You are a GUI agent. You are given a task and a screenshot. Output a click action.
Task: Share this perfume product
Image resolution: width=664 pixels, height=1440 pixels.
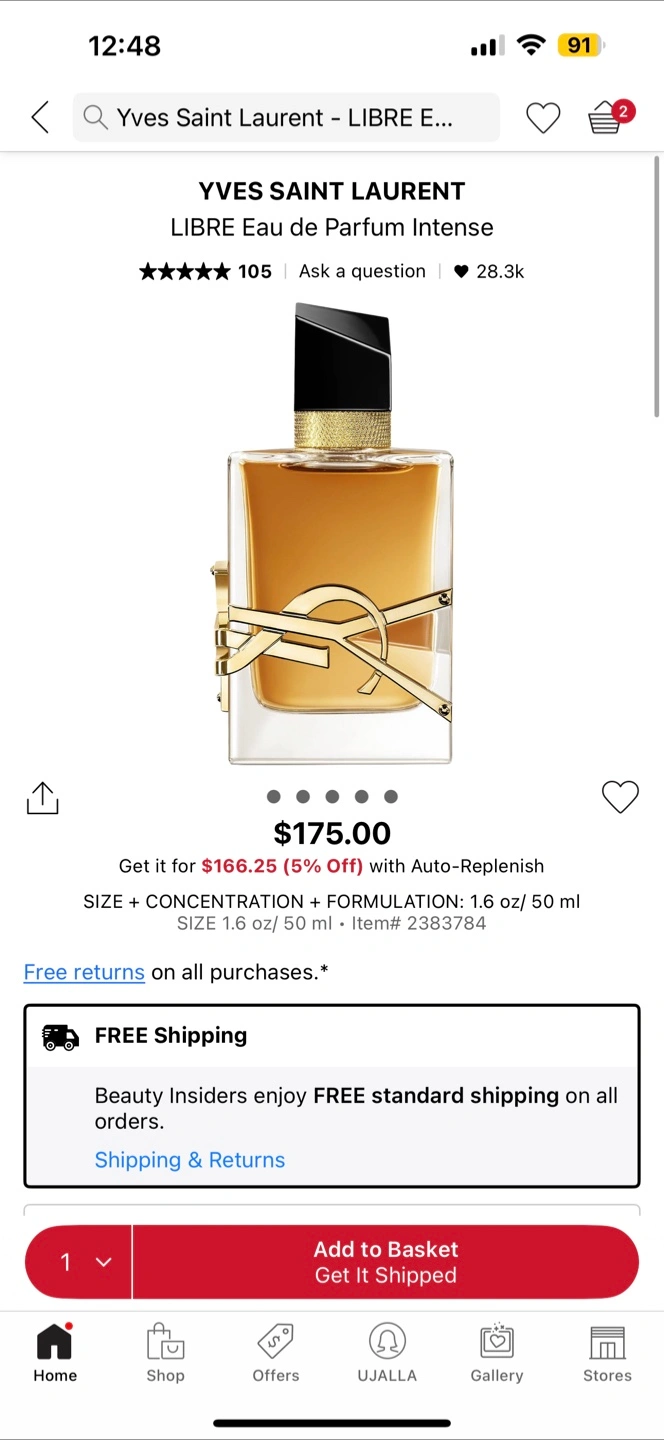(x=42, y=797)
